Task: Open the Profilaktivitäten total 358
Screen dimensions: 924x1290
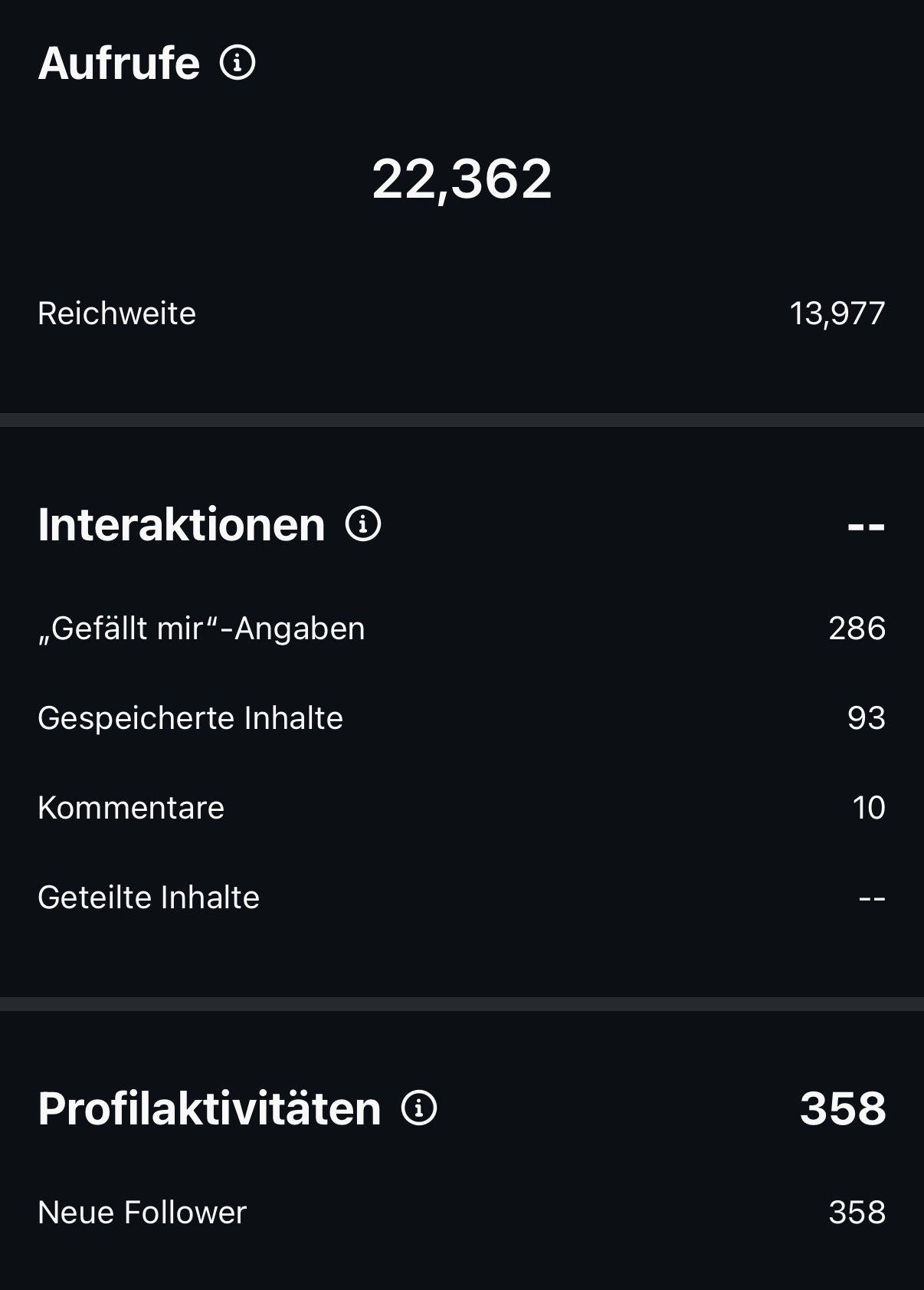Action: (x=841, y=1107)
